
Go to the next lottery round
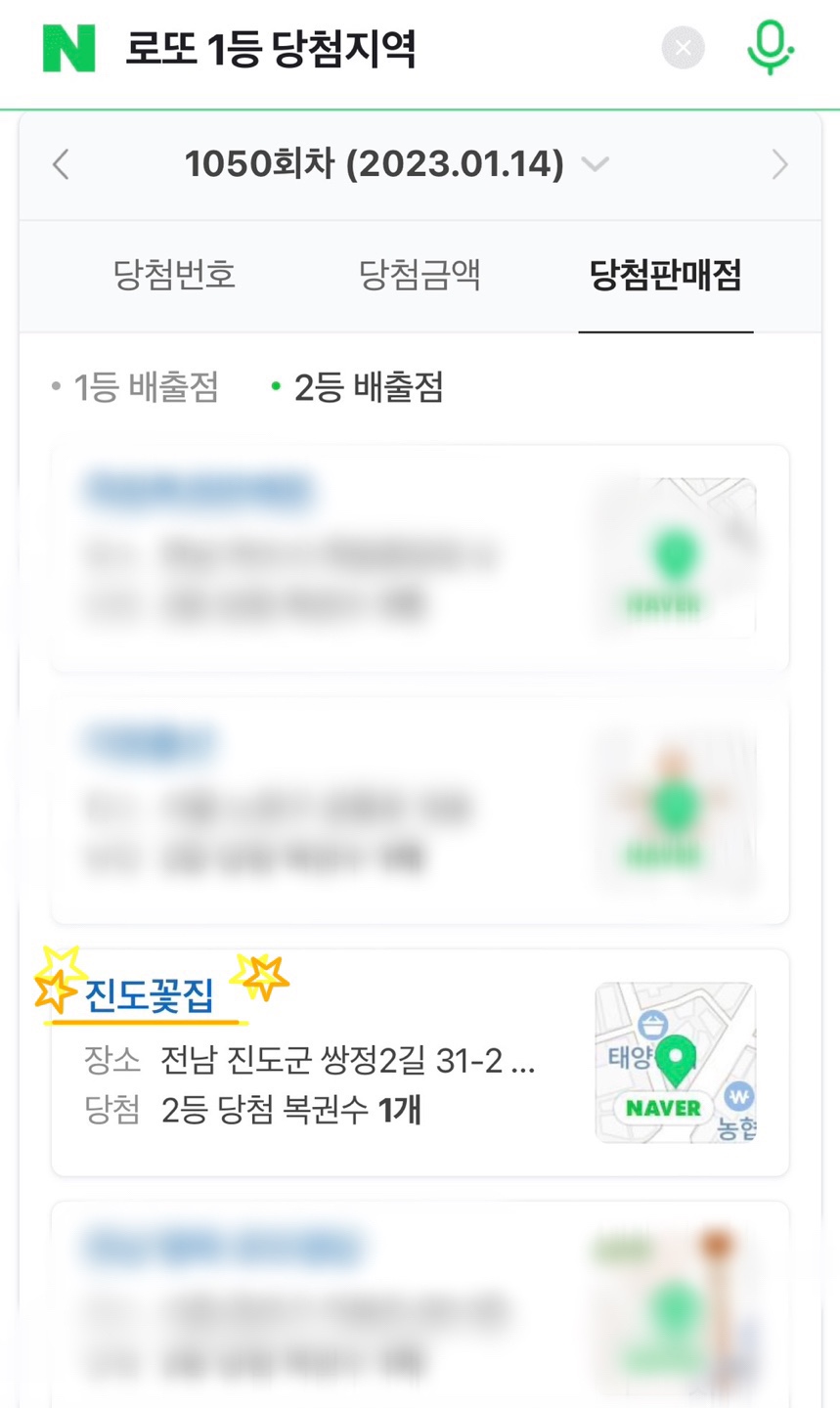pyautogui.click(x=778, y=164)
